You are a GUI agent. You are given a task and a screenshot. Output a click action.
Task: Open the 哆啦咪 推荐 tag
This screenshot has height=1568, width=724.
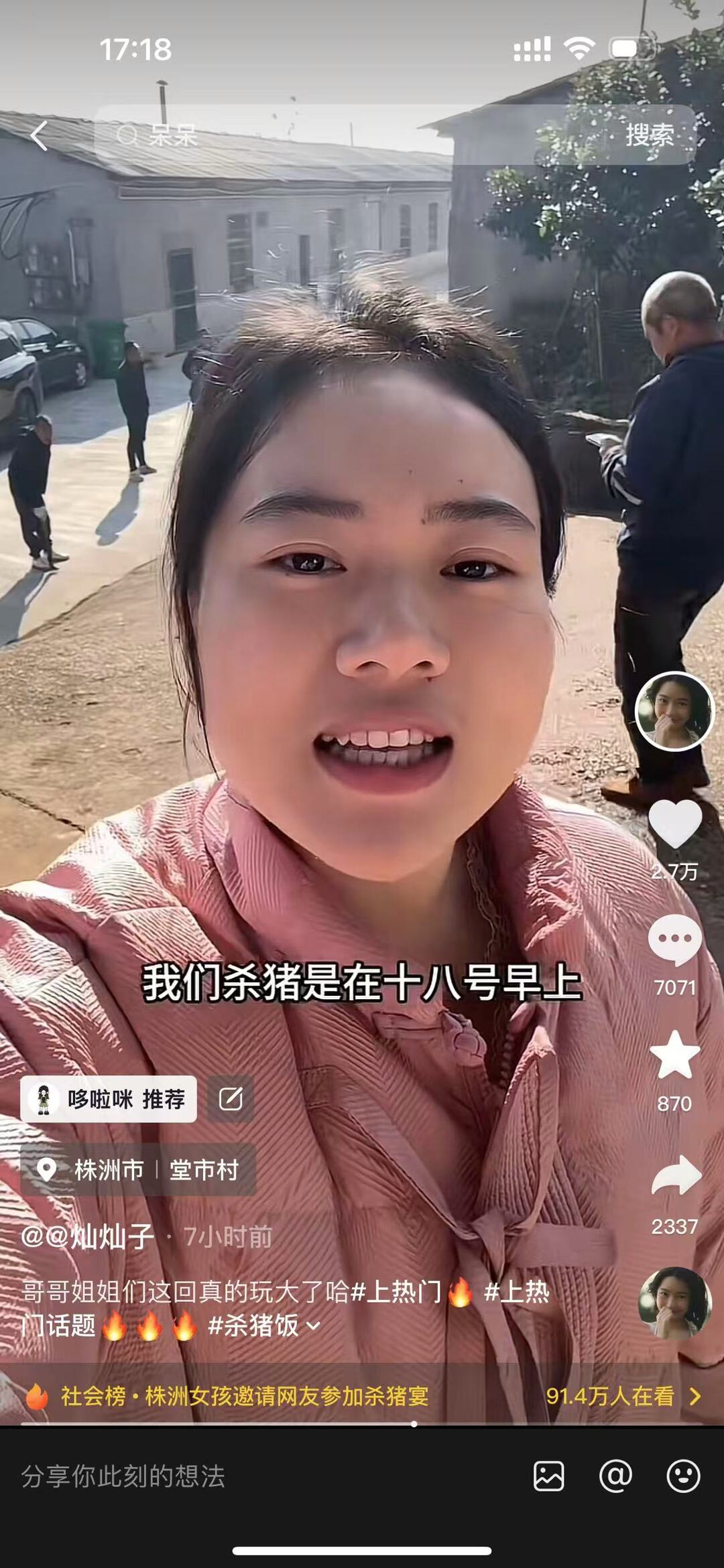coord(109,1099)
